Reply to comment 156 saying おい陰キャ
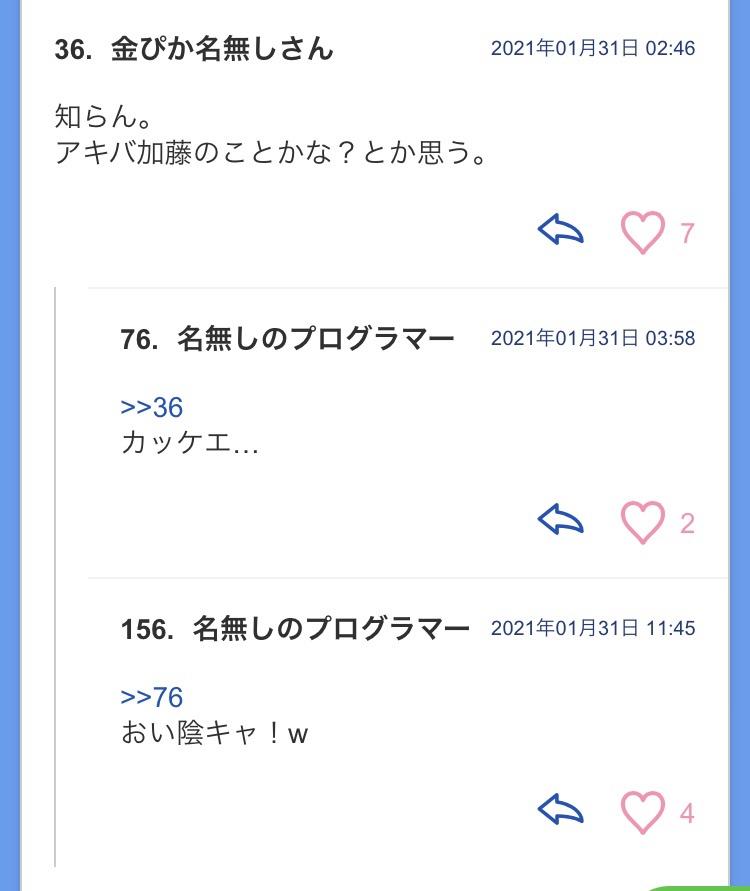 point(561,811)
